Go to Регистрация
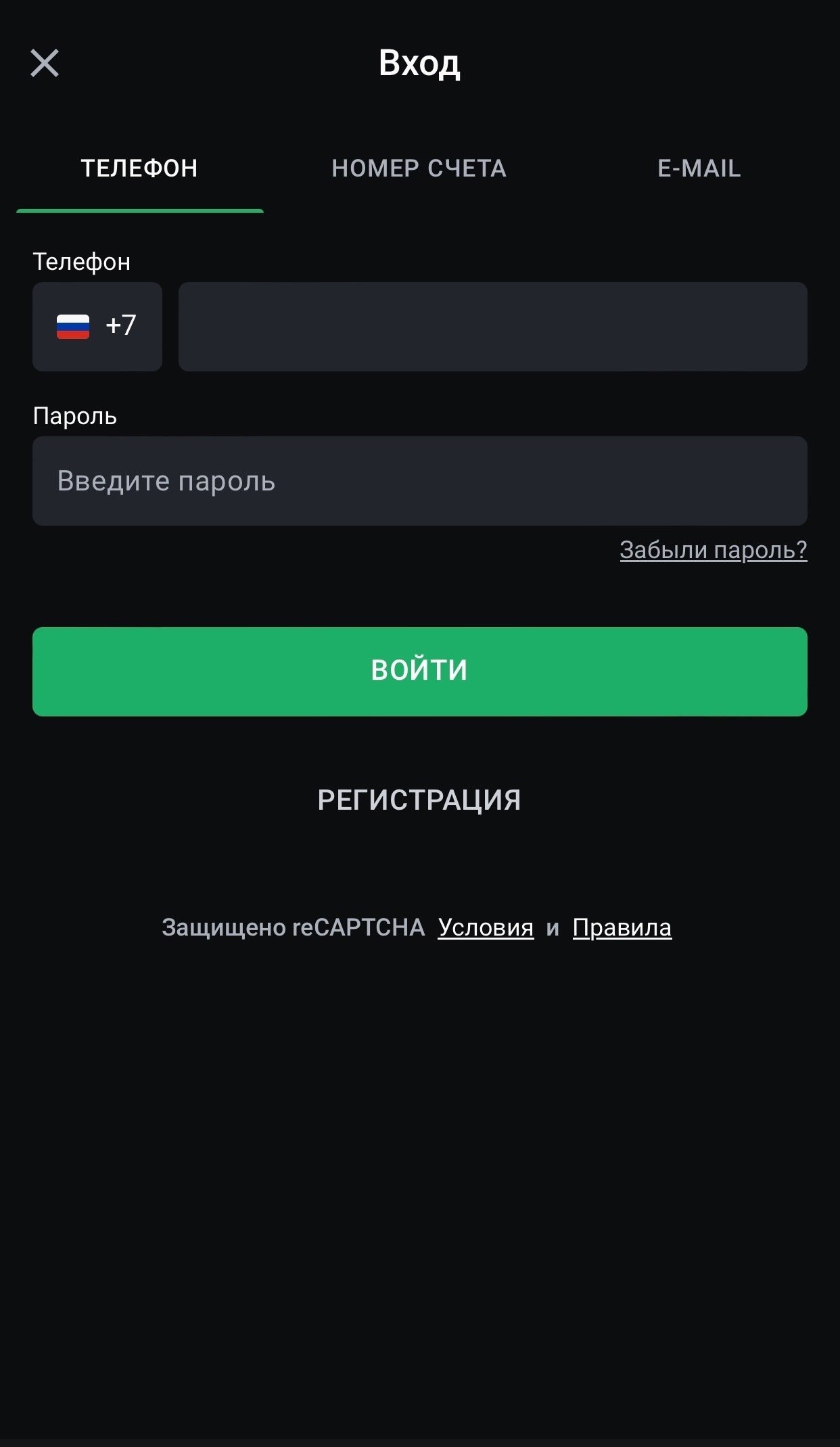The width and height of the screenshot is (840, 1447). [x=419, y=800]
